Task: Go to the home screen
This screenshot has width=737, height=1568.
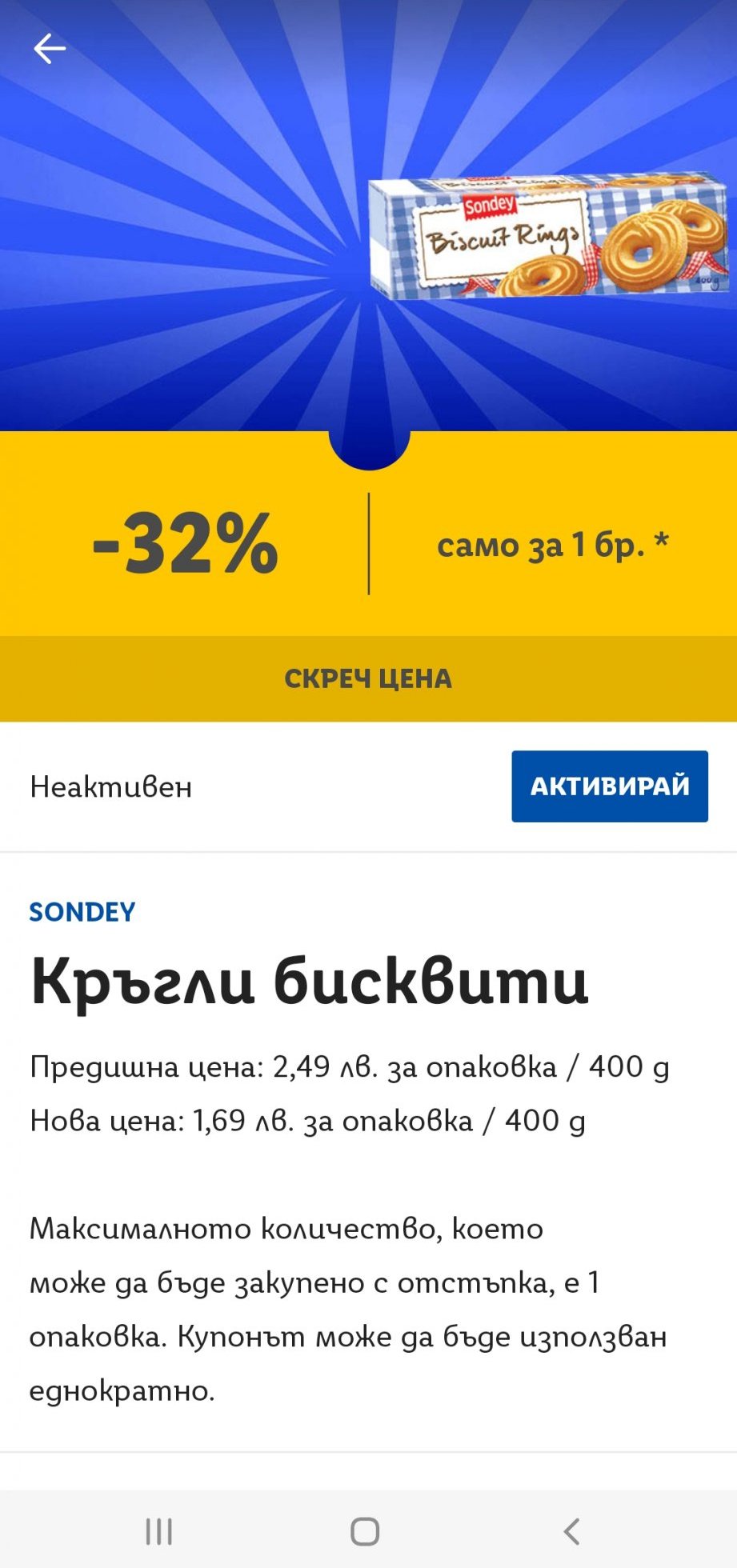Action: [x=365, y=1531]
